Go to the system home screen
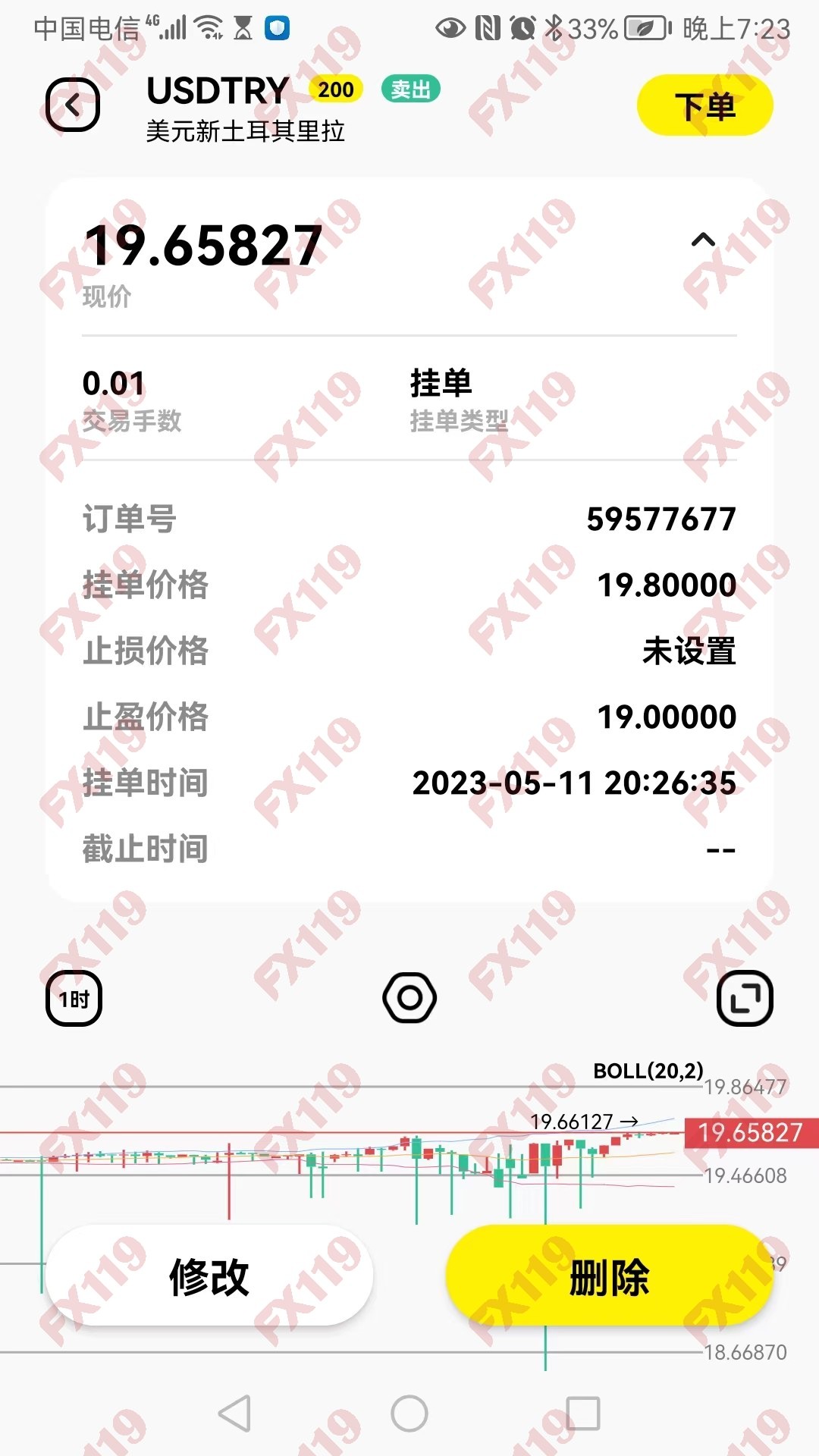The height and width of the screenshot is (1456, 819). 409,1414
